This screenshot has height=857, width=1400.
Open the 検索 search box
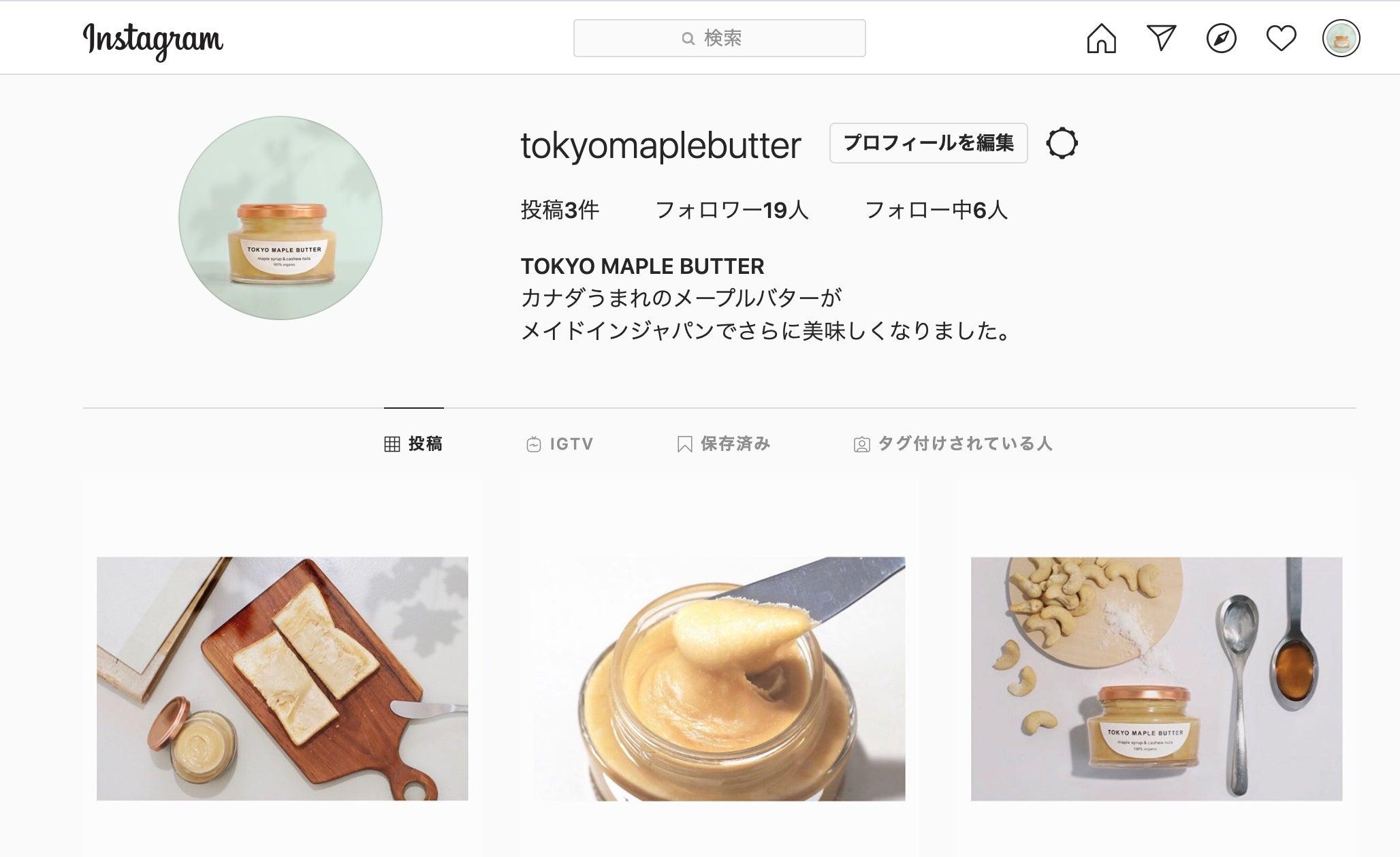pyautogui.click(x=719, y=38)
